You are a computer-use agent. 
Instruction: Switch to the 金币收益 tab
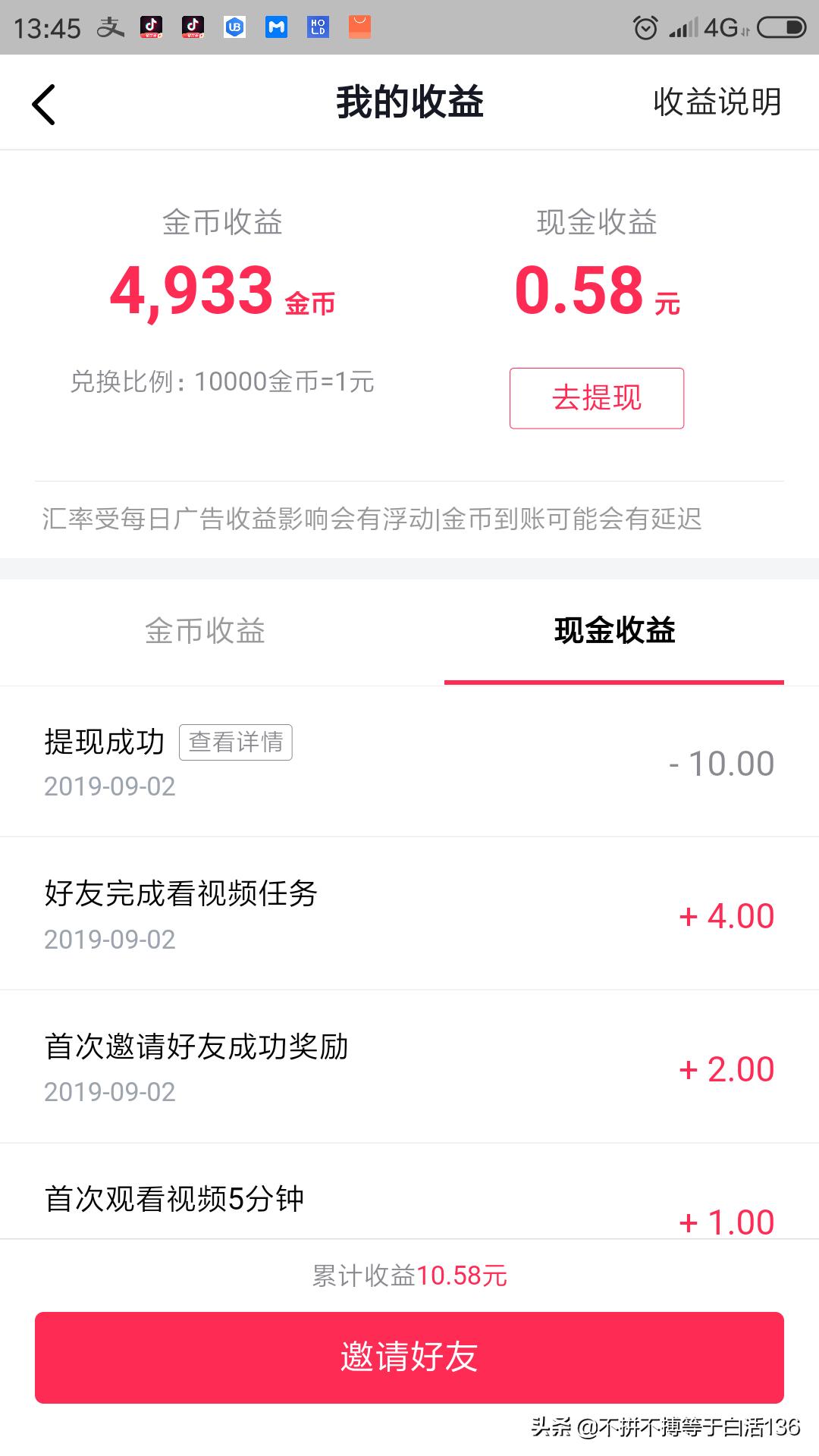[x=205, y=631]
